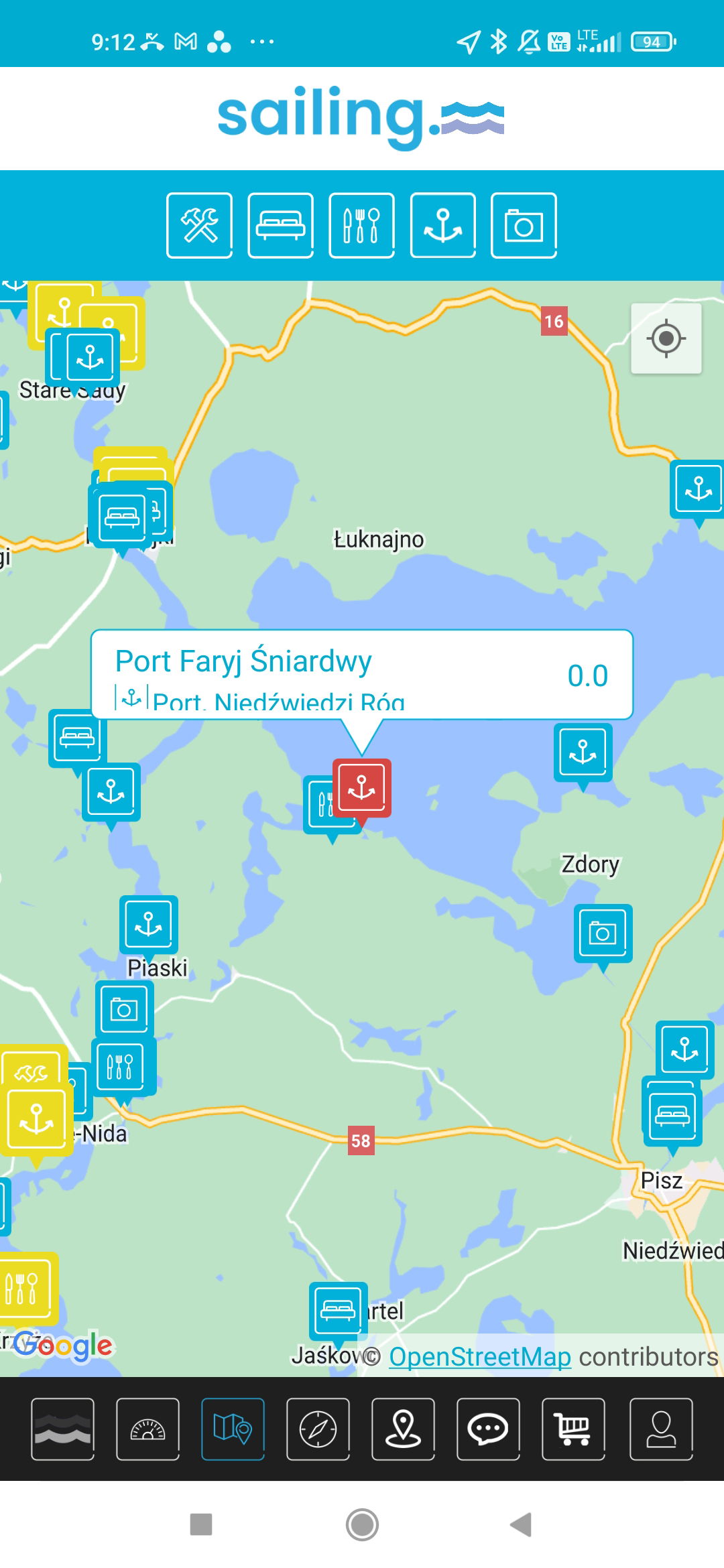Open the camera marker near Zdory

[603, 933]
